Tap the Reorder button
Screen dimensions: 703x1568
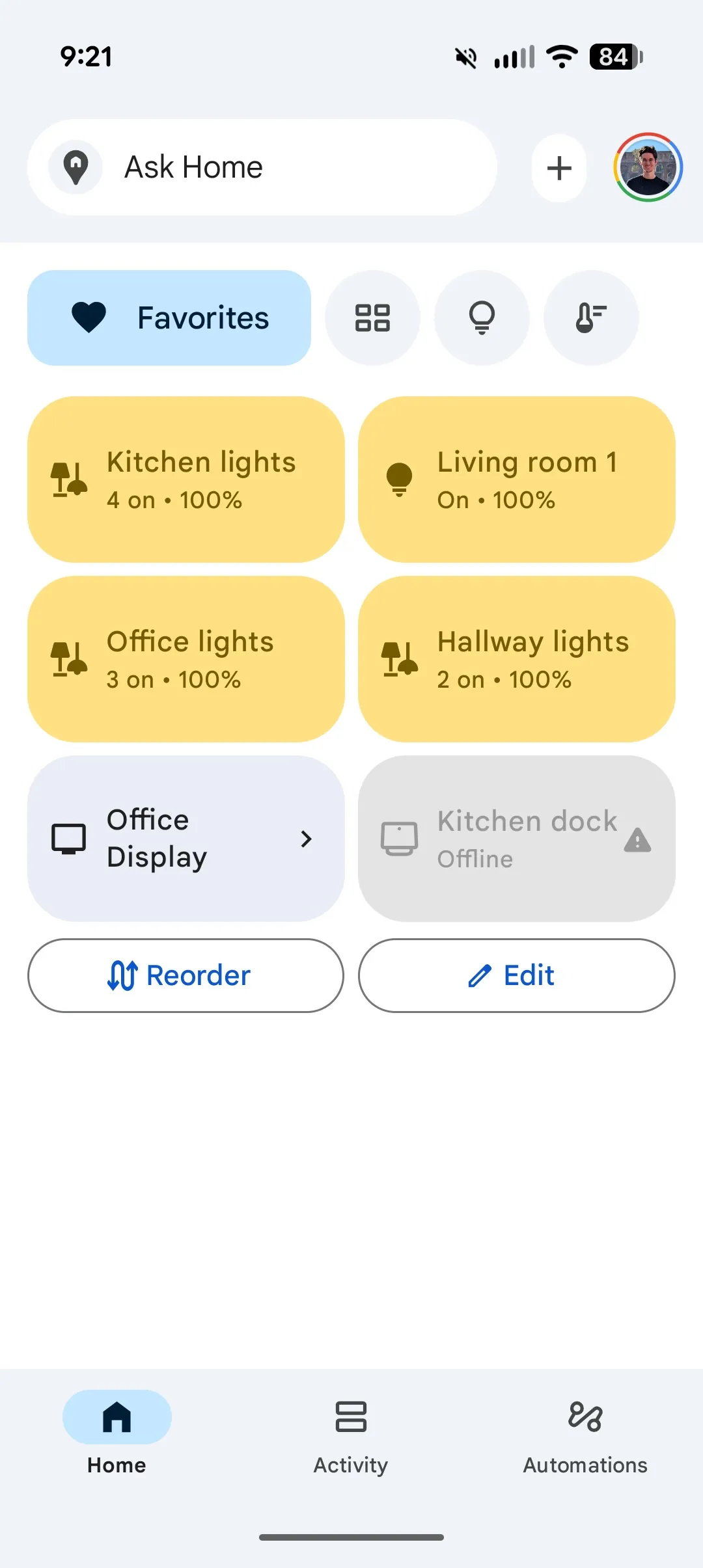coord(186,975)
